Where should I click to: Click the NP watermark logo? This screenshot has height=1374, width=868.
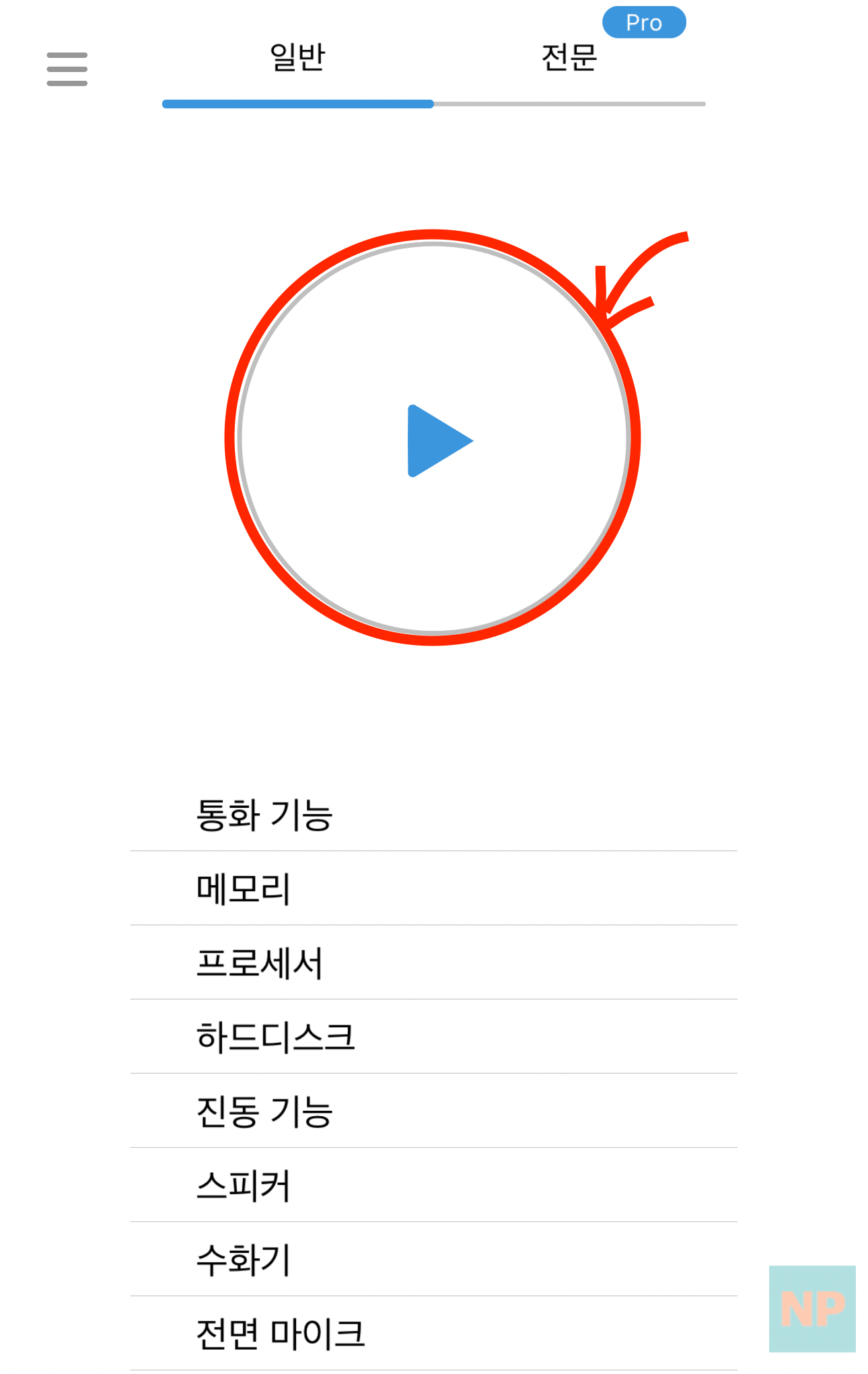pyautogui.click(x=812, y=1307)
